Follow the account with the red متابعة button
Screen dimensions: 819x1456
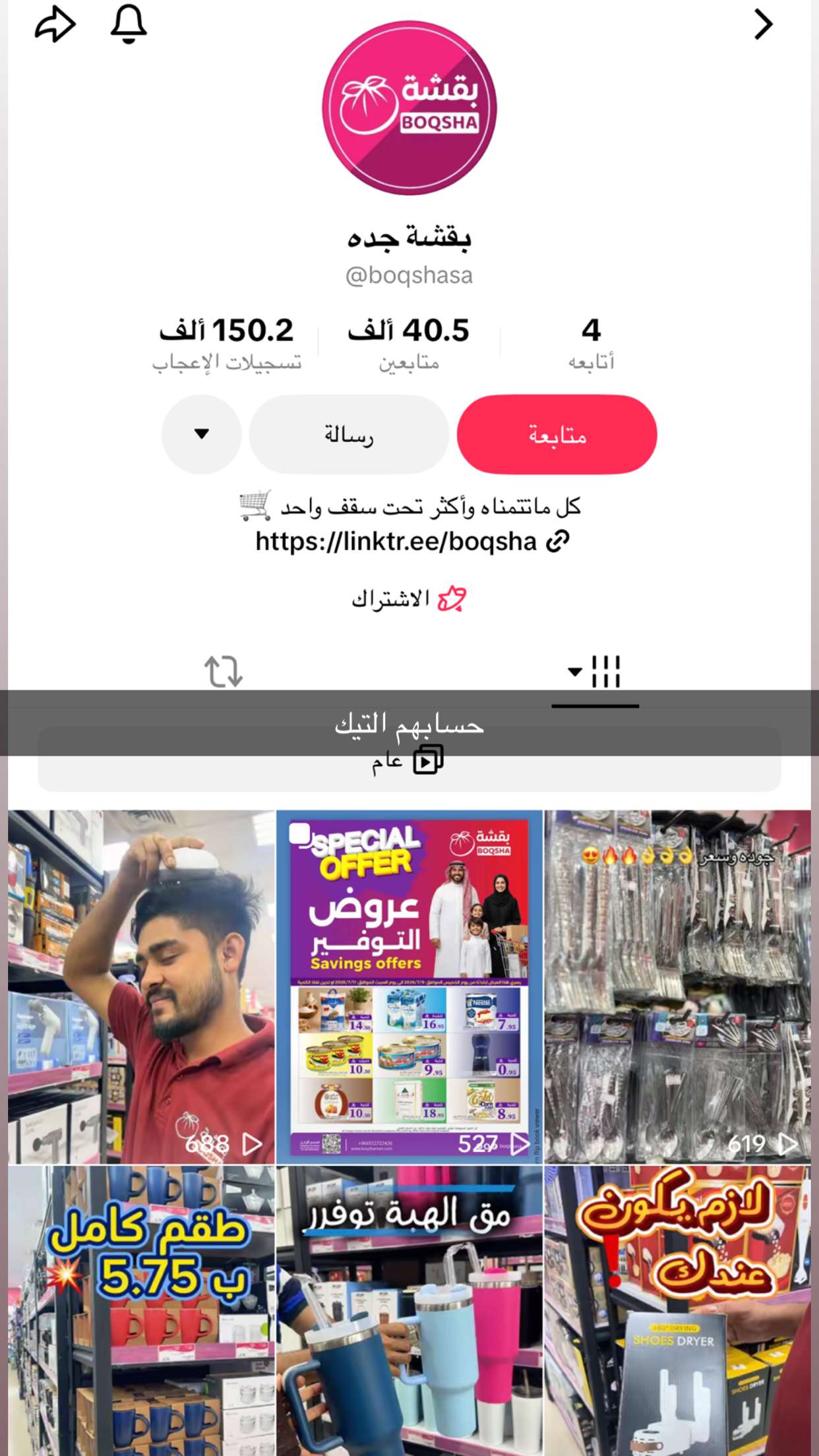click(557, 435)
